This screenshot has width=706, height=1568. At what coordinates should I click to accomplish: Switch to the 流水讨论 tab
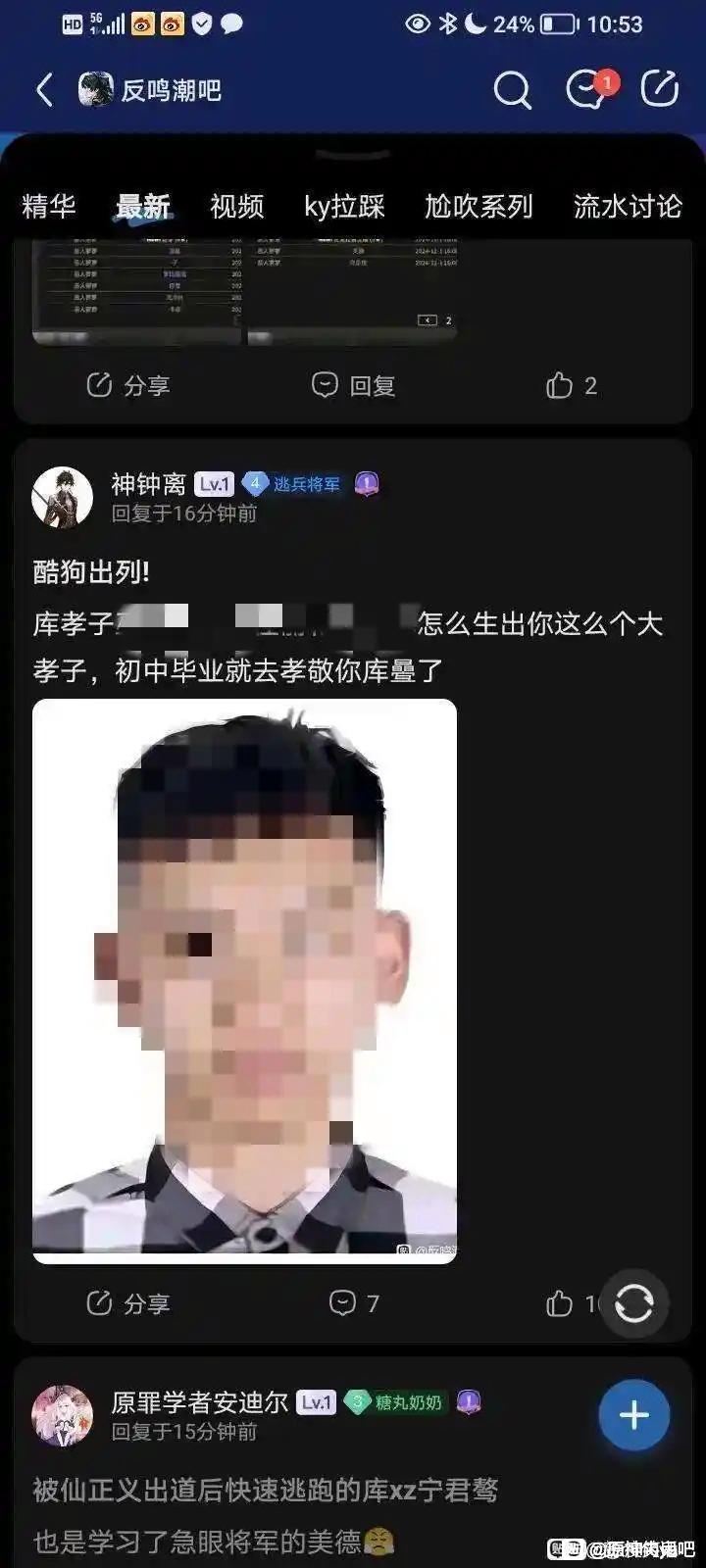coord(628,206)
